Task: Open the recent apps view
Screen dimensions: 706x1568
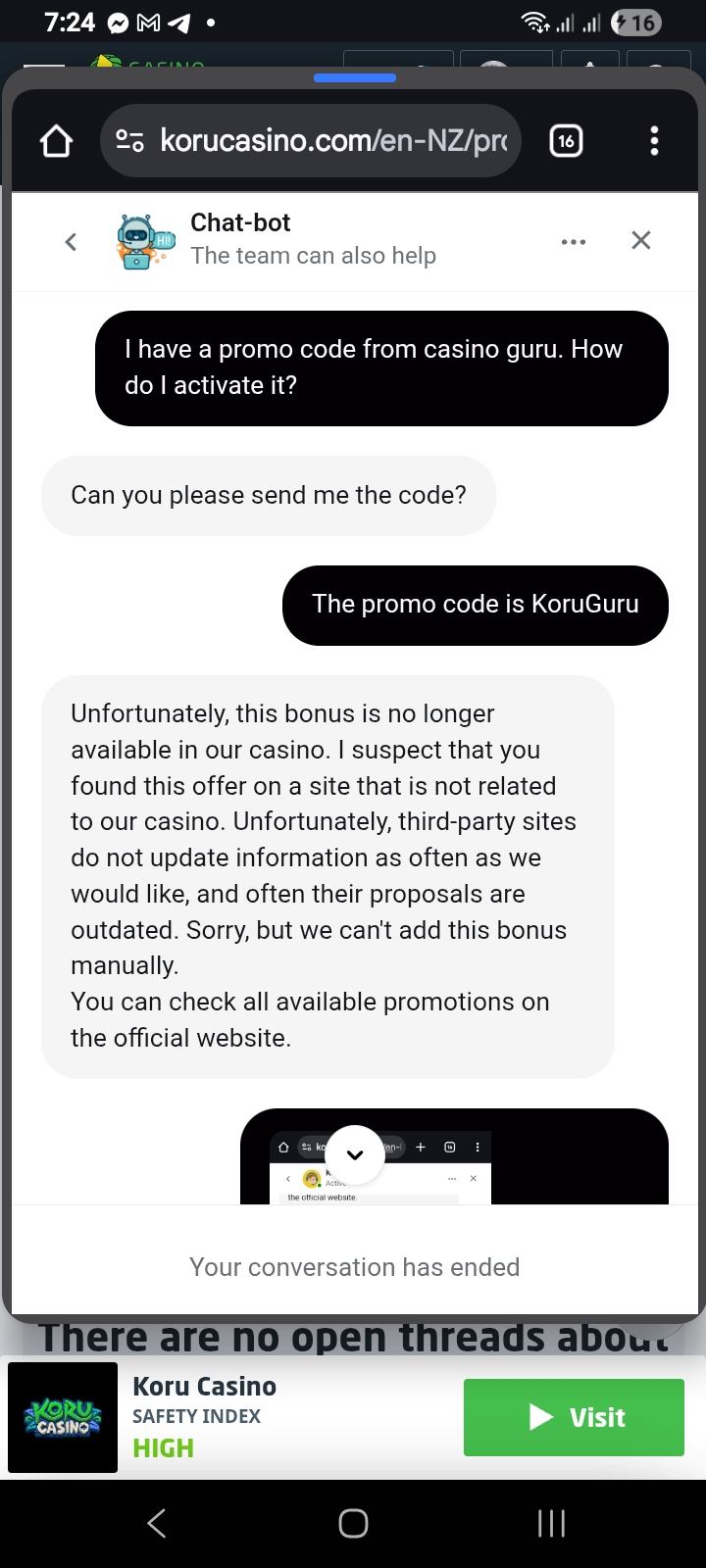Action: tap(551, 1523)
